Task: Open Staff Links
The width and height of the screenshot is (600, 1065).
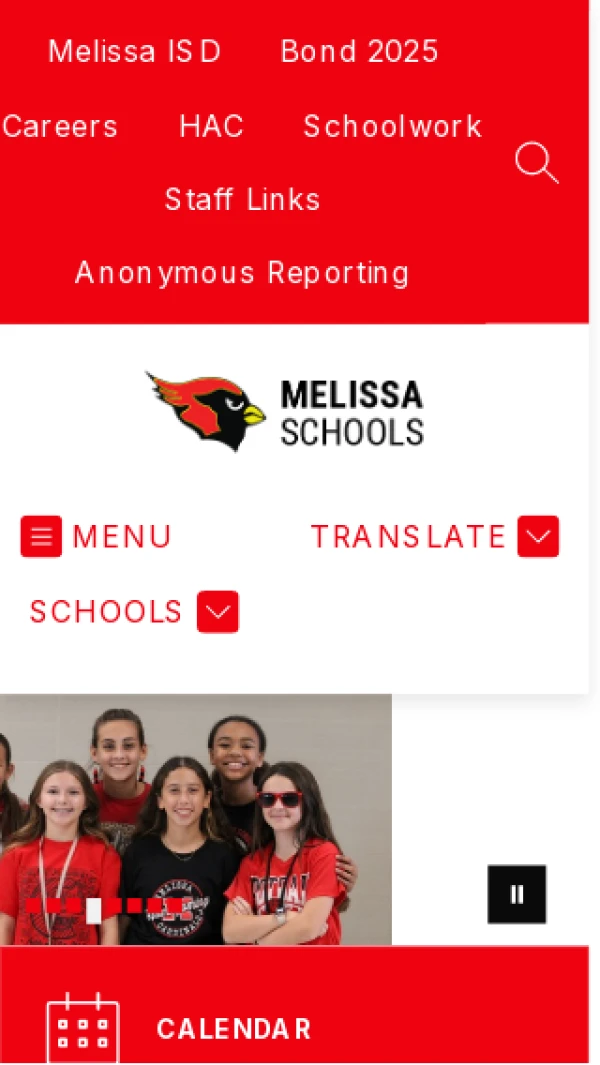Action: (x=242, y=200)
